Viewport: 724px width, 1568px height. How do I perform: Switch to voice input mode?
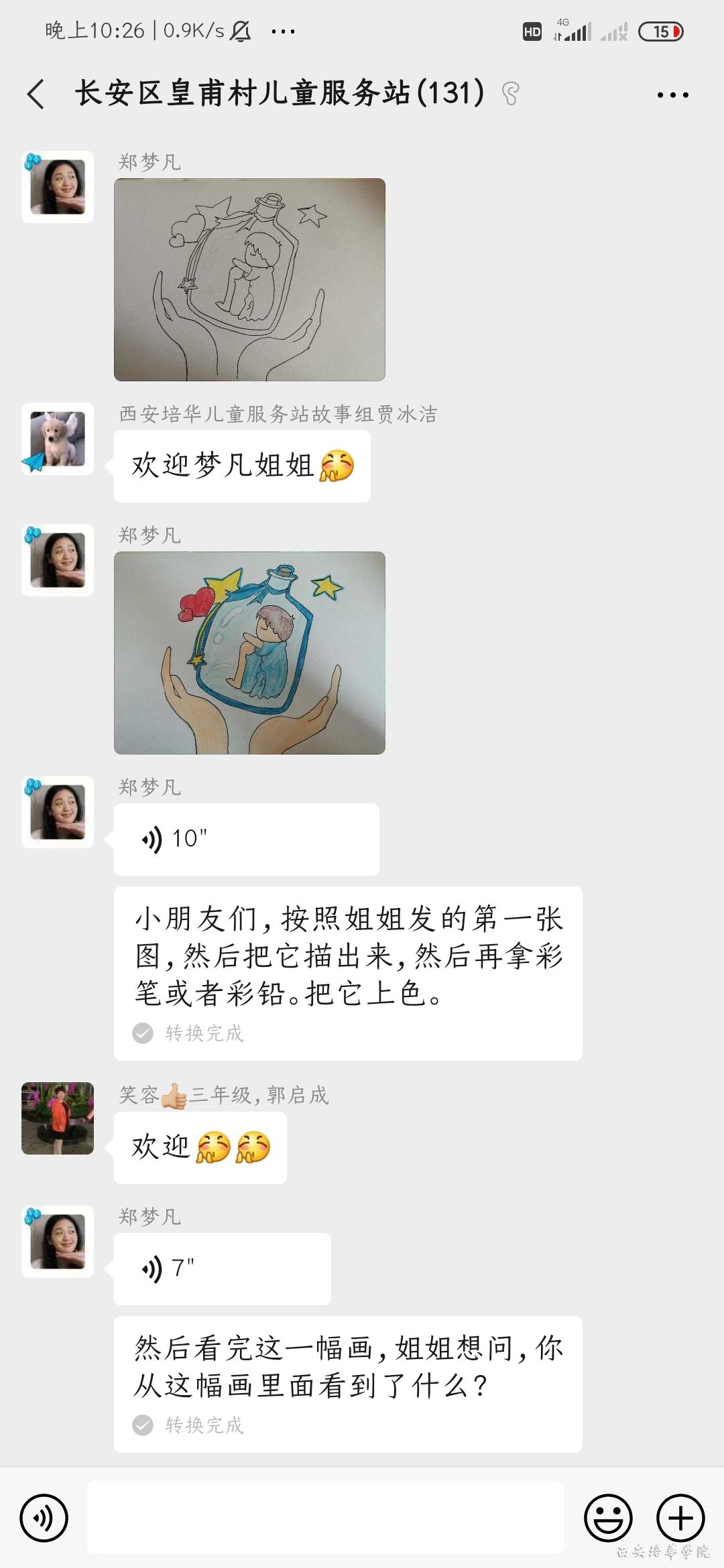point(44,1518)
